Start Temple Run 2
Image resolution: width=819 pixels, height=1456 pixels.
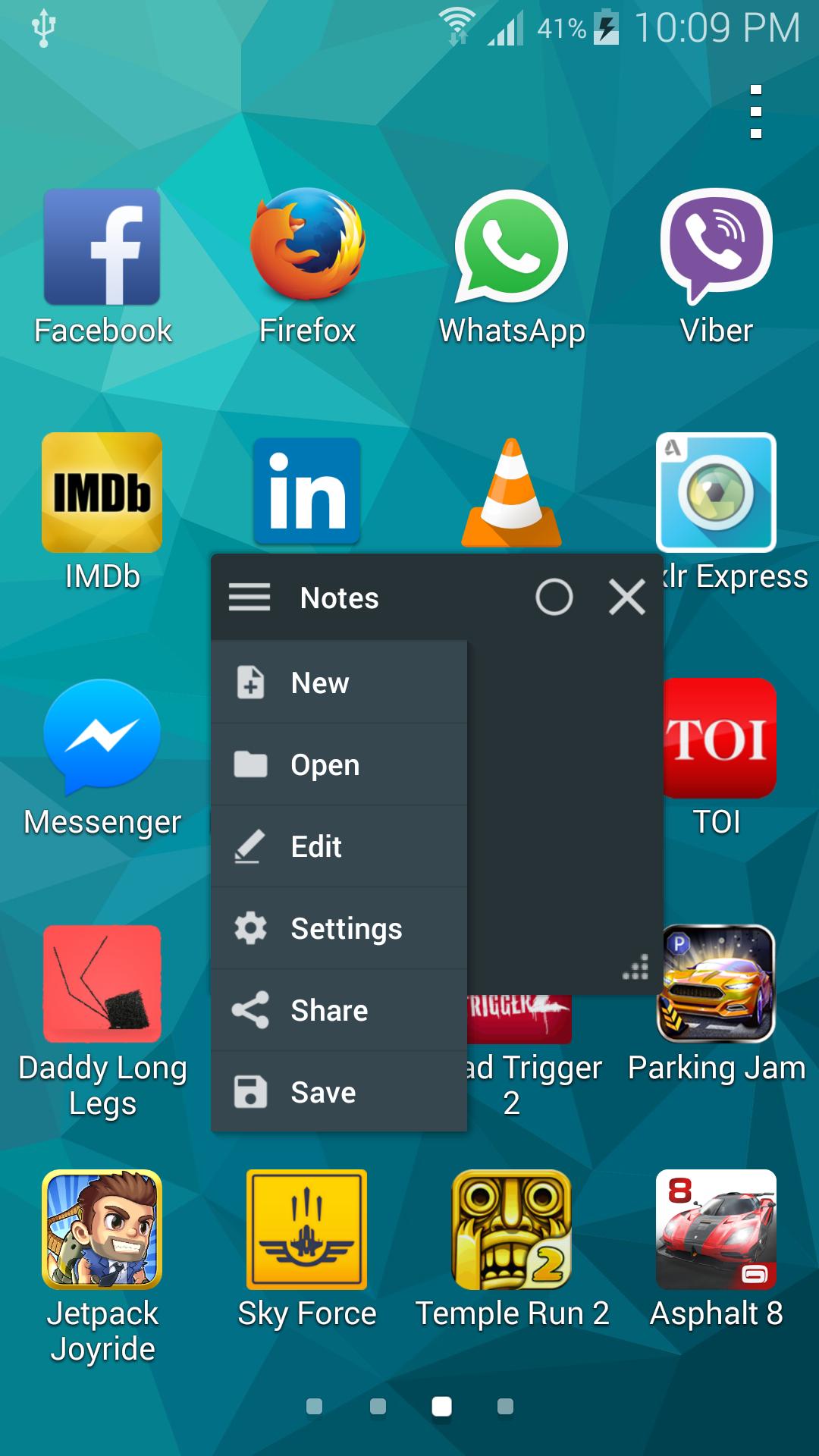coord(512,1228)
